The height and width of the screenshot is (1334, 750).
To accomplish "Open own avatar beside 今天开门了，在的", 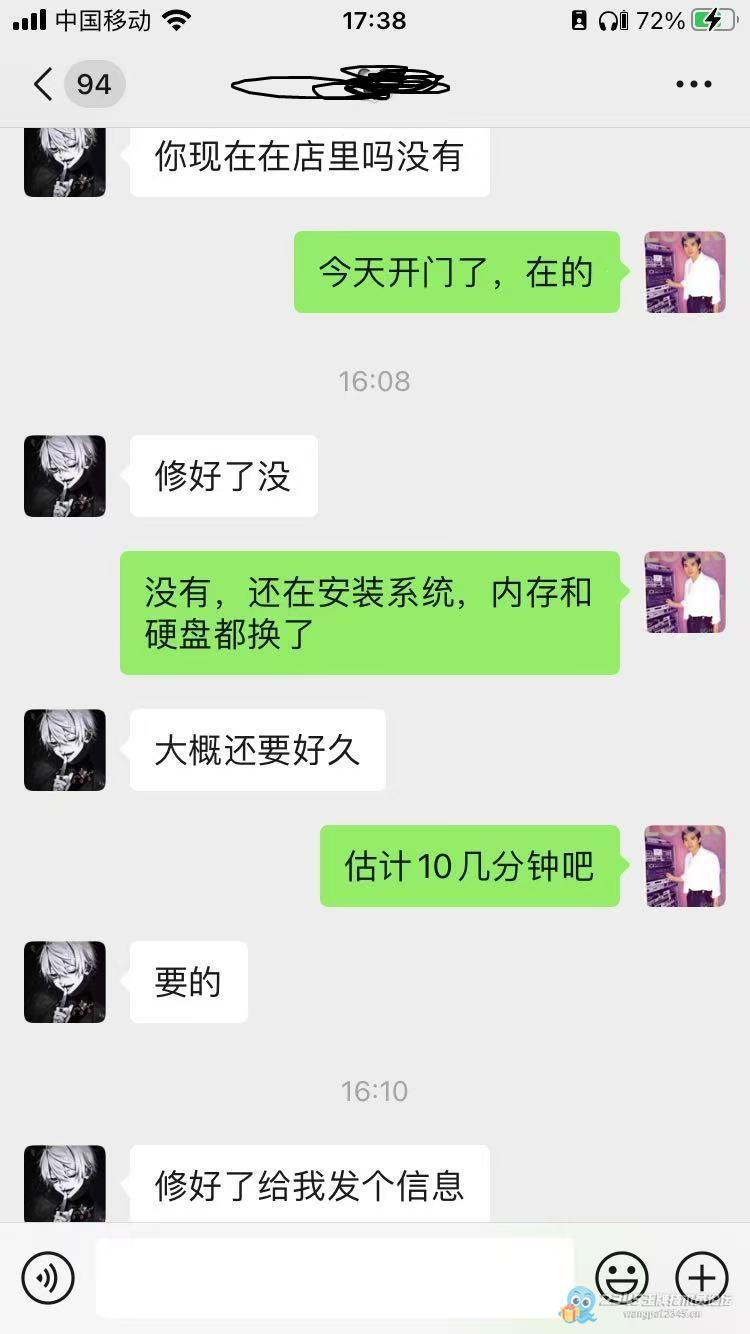I will pyautogui.click(x=685, y=272).
